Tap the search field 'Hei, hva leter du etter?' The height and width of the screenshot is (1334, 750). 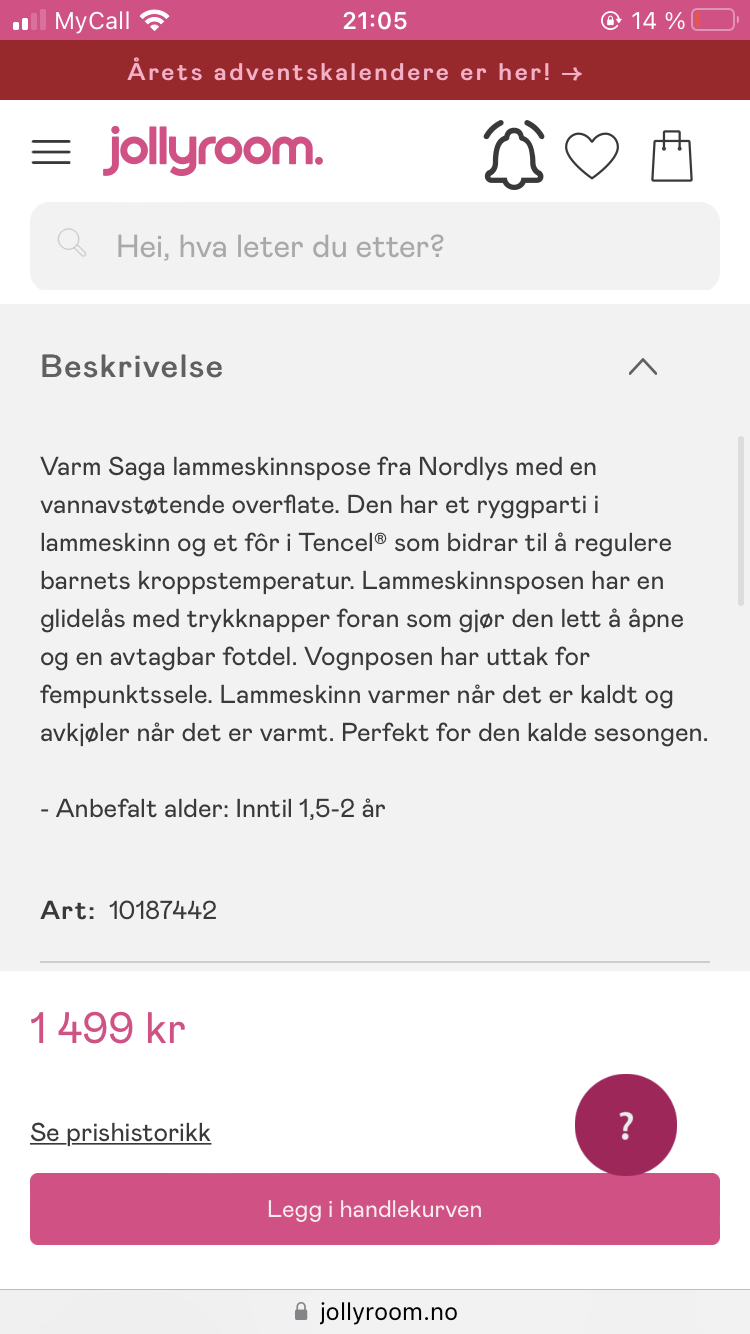click(375, 245)
